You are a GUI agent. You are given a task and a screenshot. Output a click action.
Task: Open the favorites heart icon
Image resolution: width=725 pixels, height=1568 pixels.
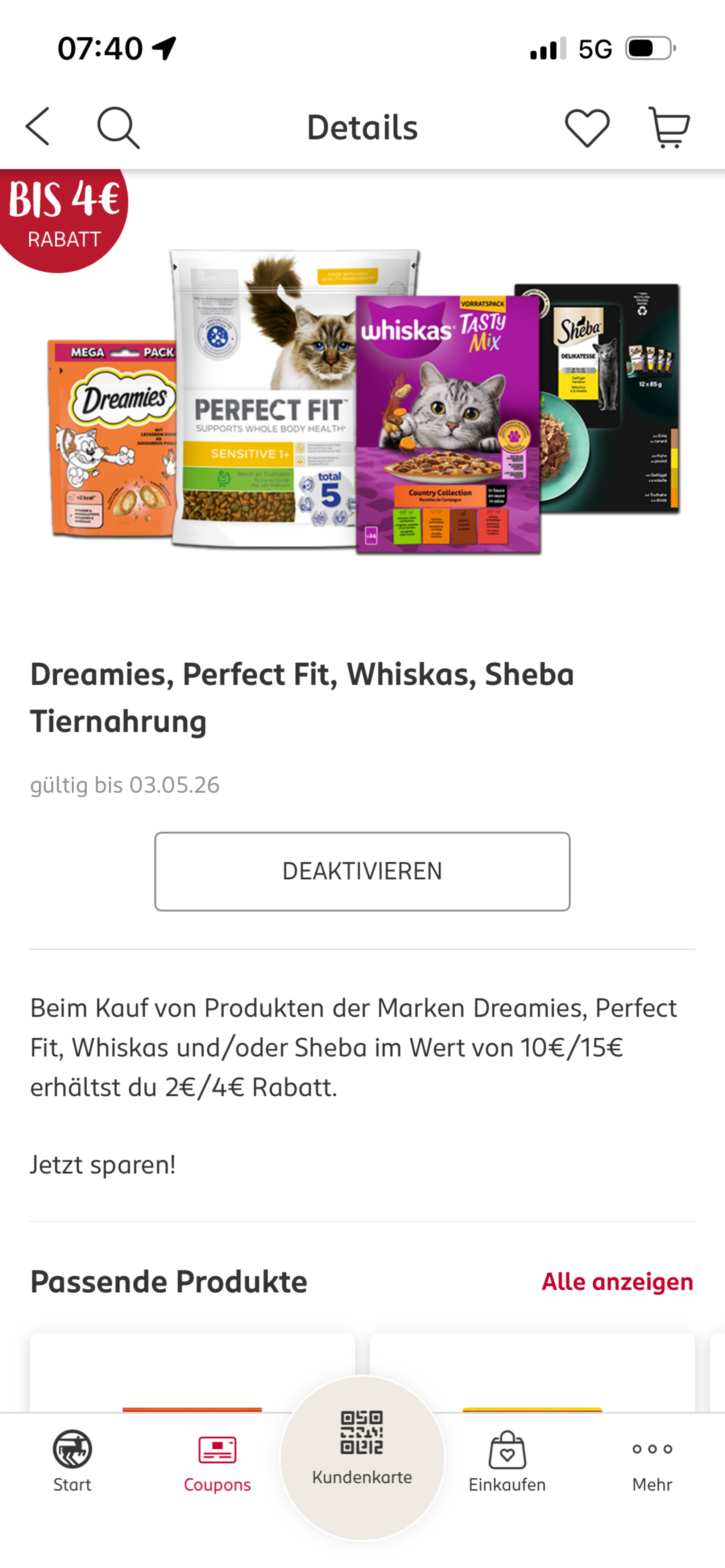coord(587,128)
